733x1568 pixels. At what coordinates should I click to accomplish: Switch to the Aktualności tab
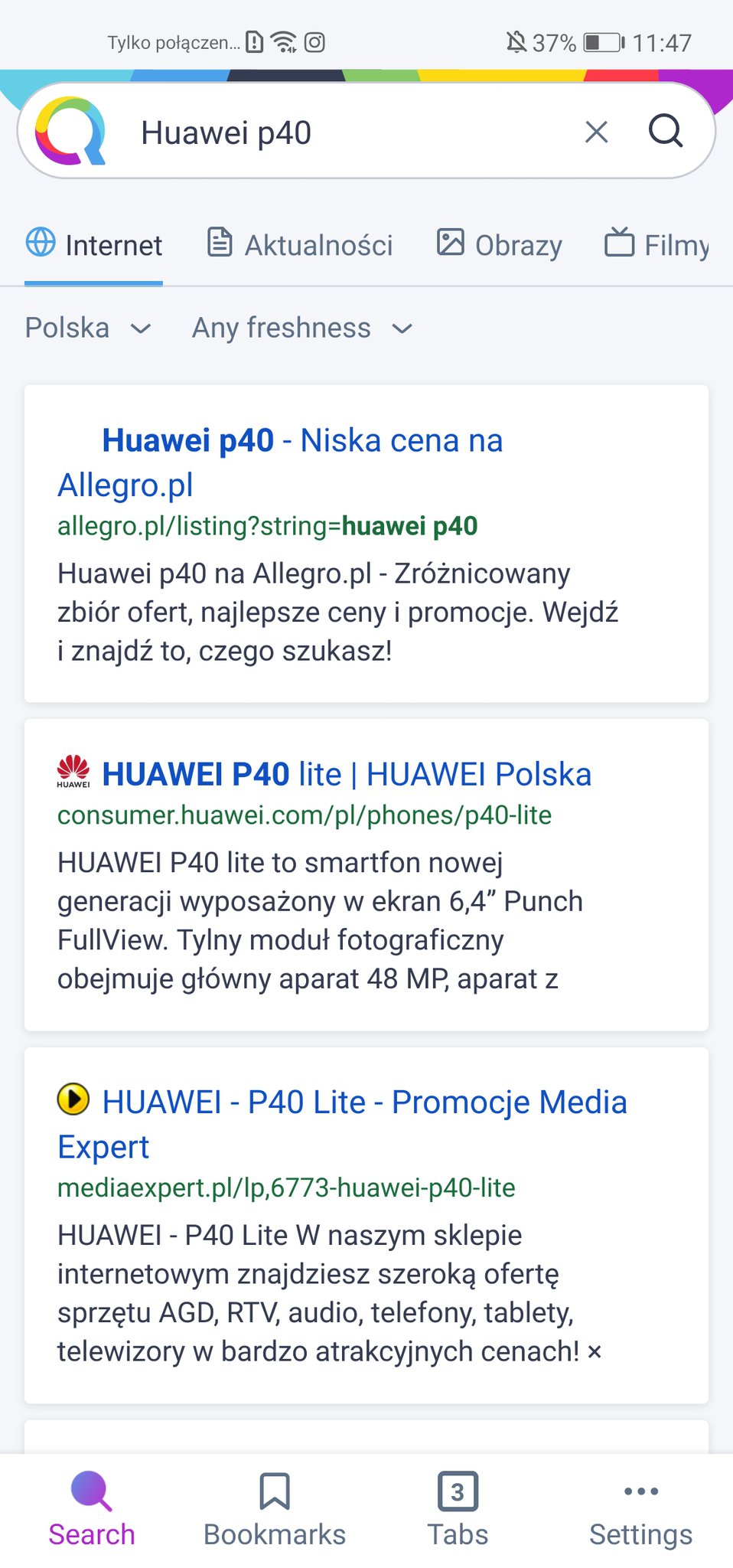click(x=300, y=245)
